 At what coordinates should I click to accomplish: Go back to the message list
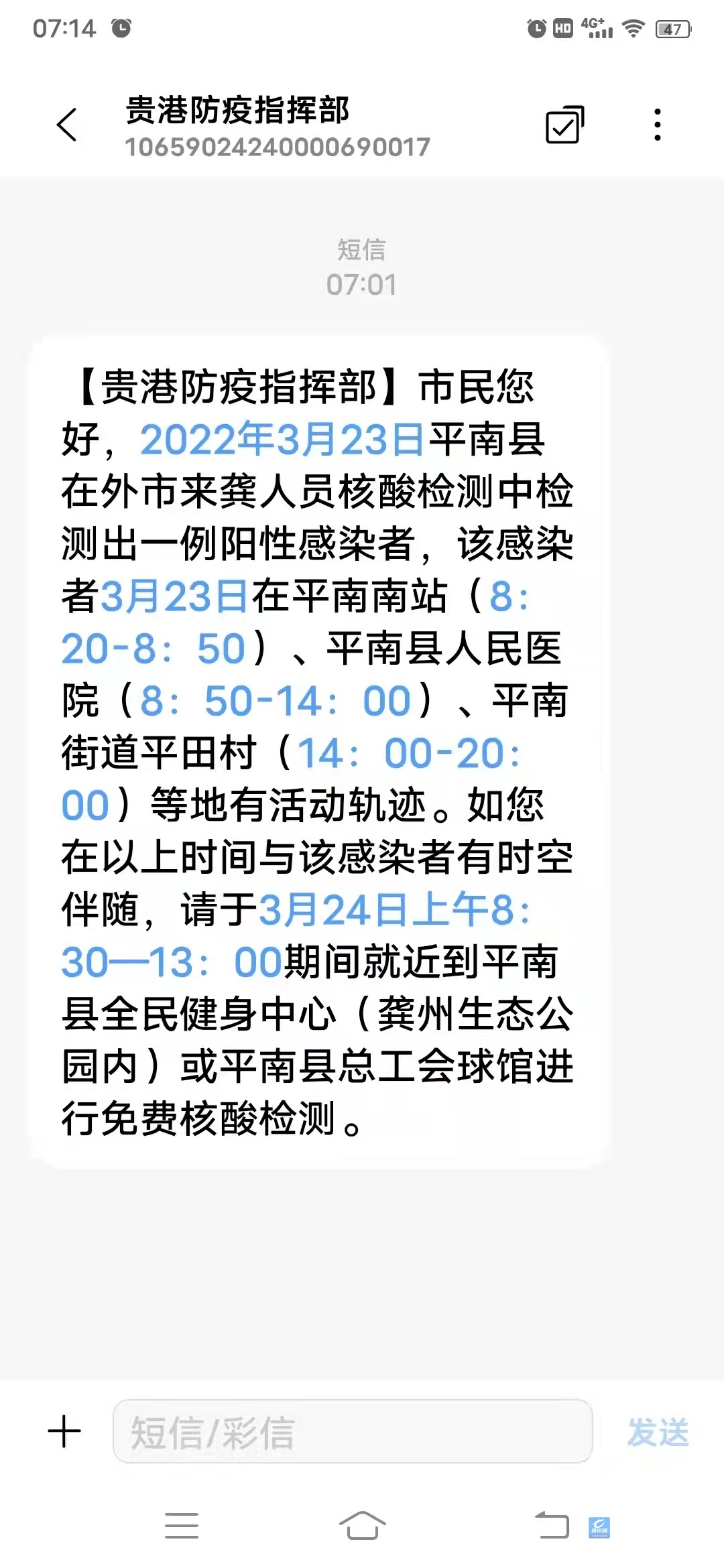pos(67,125)
